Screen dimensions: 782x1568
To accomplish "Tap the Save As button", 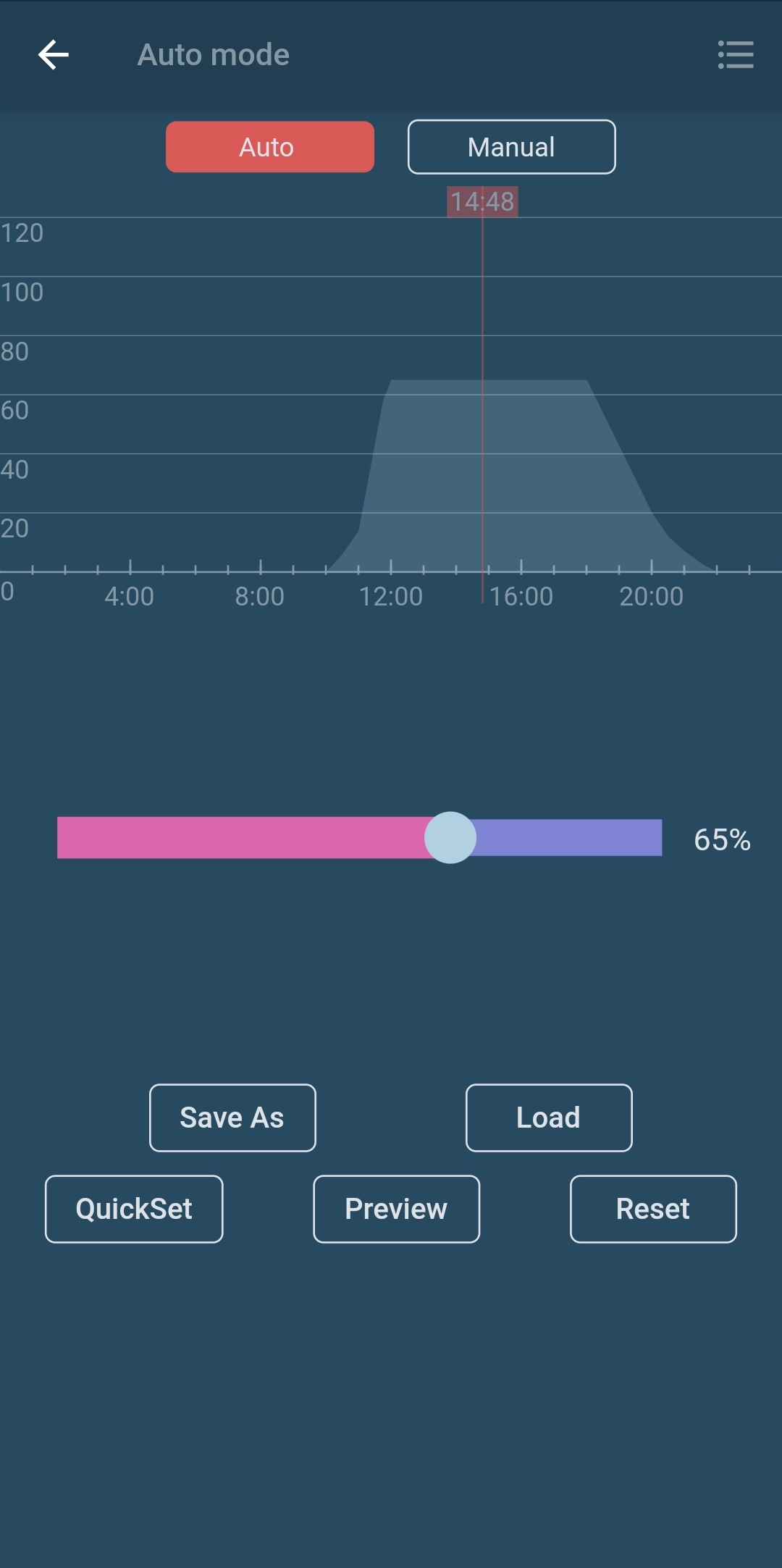I will (232, 1118).
